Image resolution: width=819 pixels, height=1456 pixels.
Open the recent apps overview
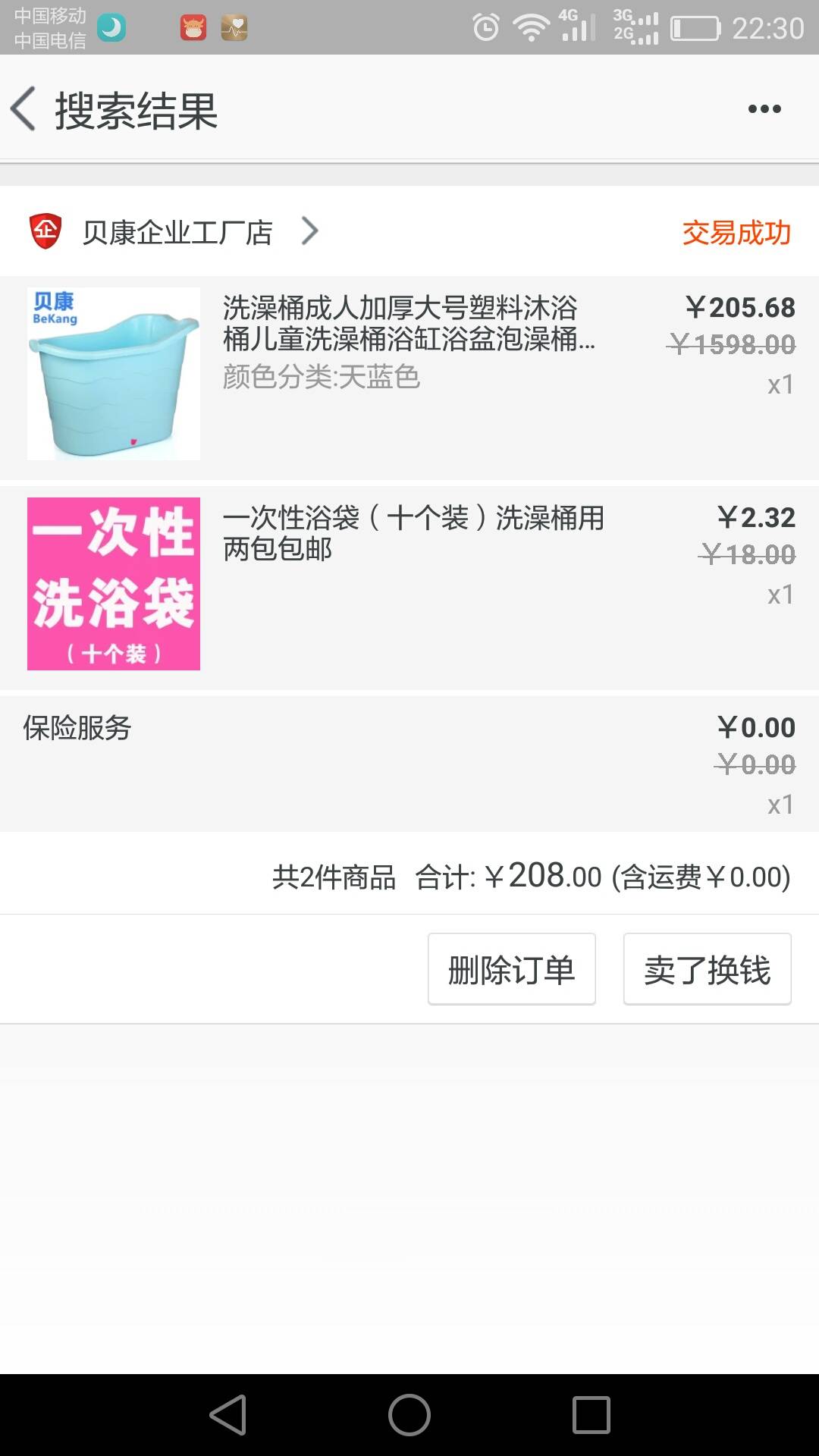pyautogui.click(x=591, y=1415)
